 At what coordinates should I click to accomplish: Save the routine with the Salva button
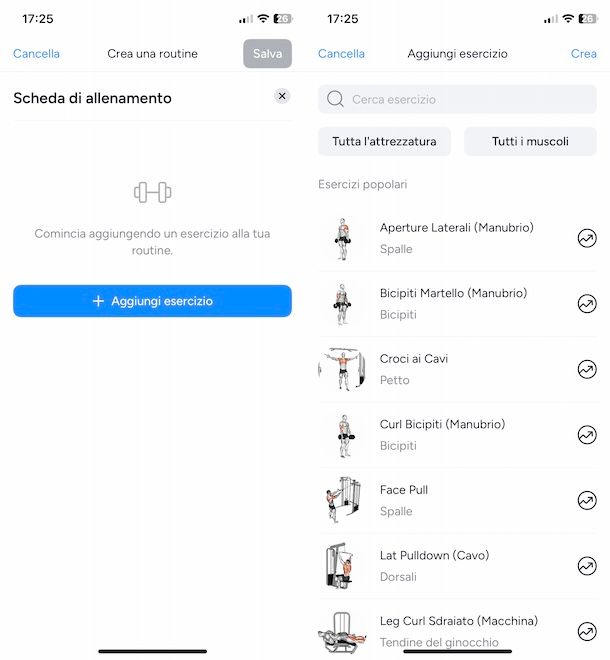pyautogui.click(x=267, y=54)
